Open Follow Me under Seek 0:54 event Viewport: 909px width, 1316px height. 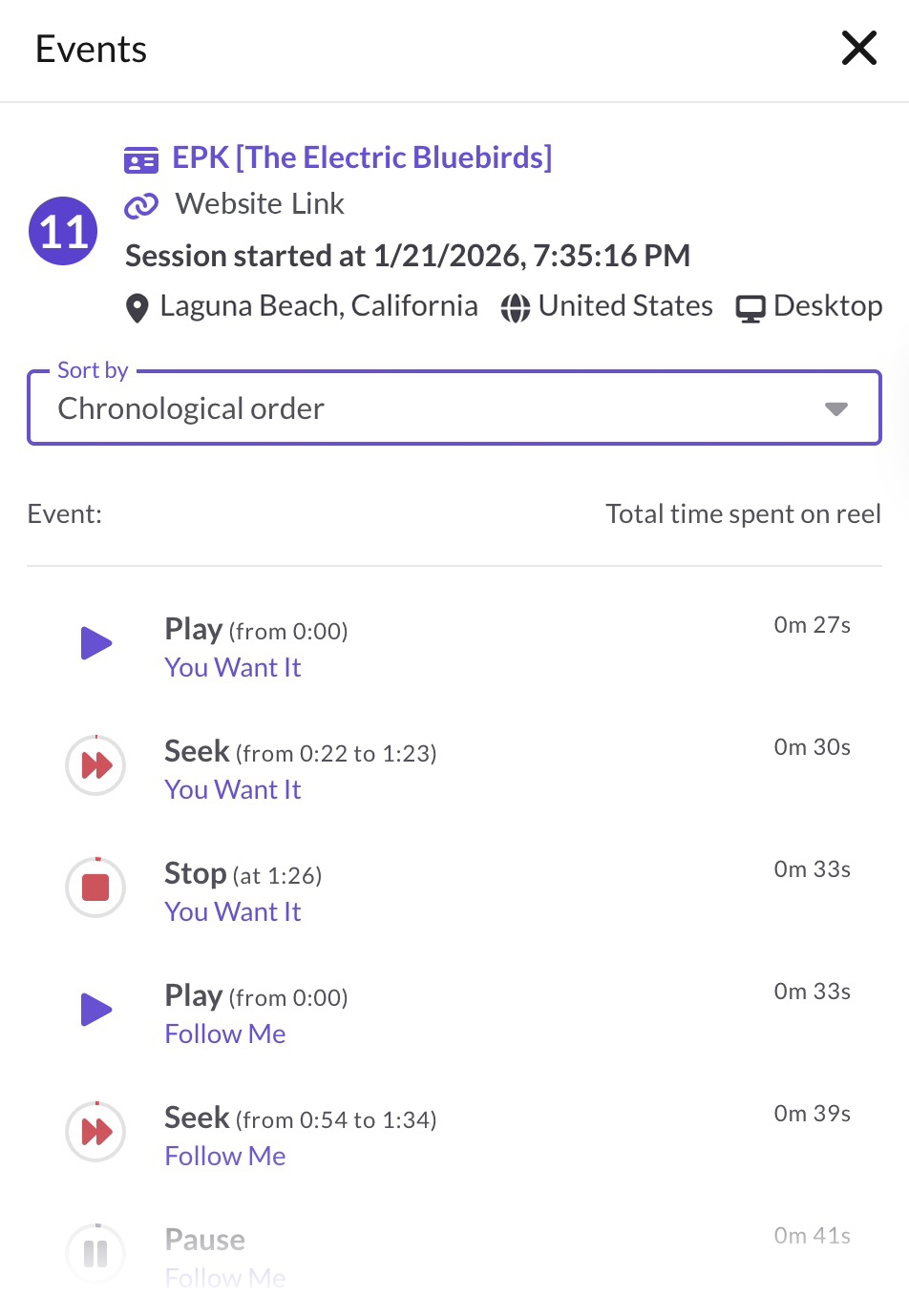224,1157
